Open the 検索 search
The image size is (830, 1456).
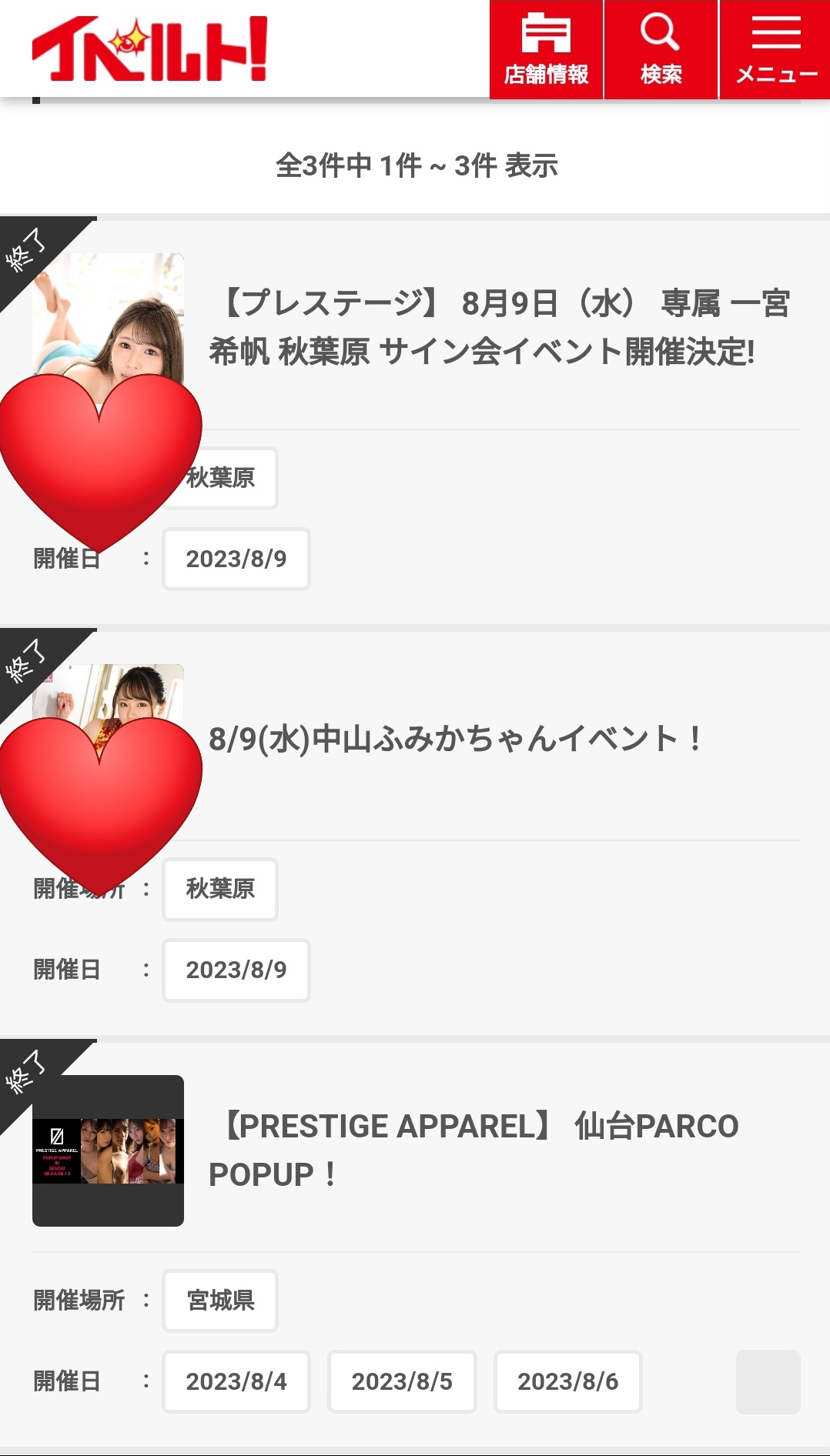(661, 50)
